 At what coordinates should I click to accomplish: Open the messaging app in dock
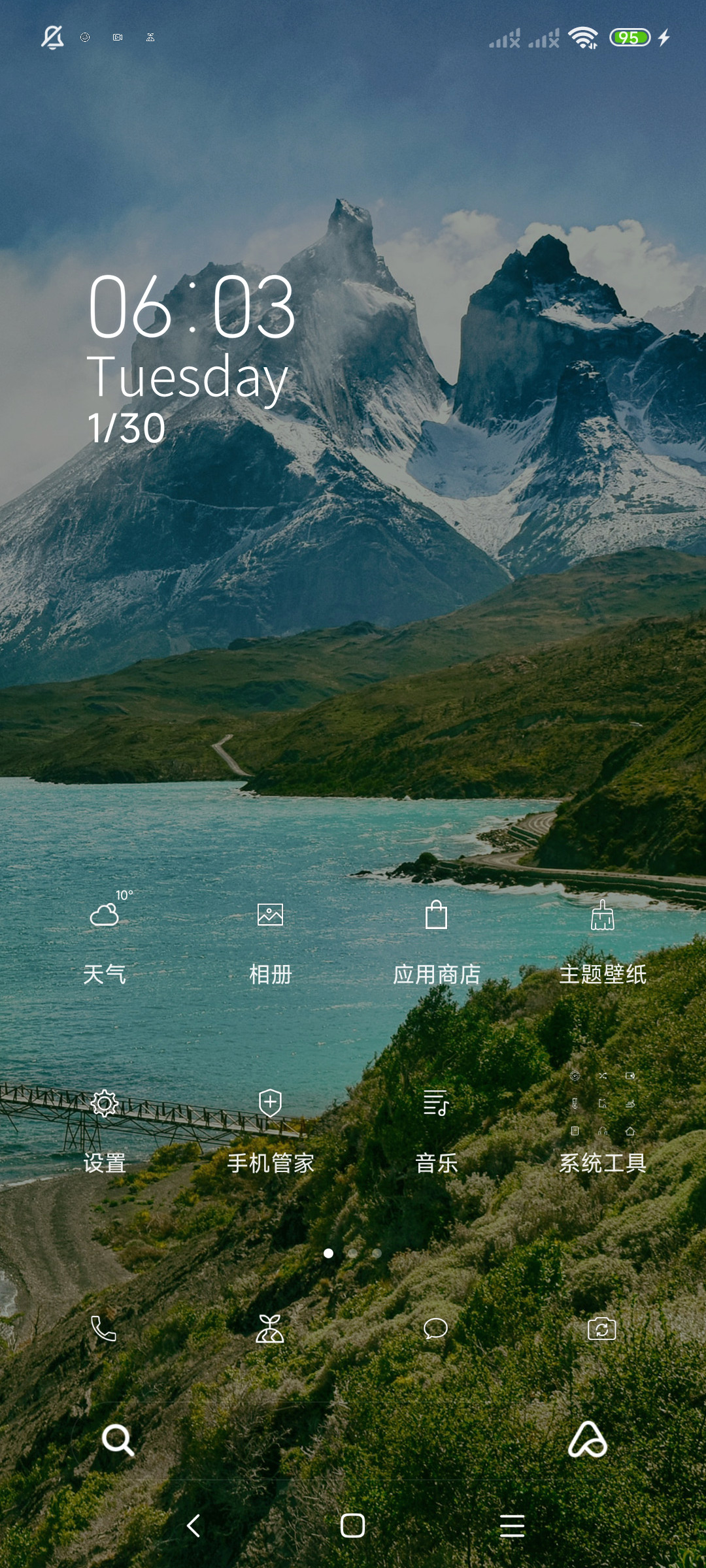click(x=435, y=1328)
